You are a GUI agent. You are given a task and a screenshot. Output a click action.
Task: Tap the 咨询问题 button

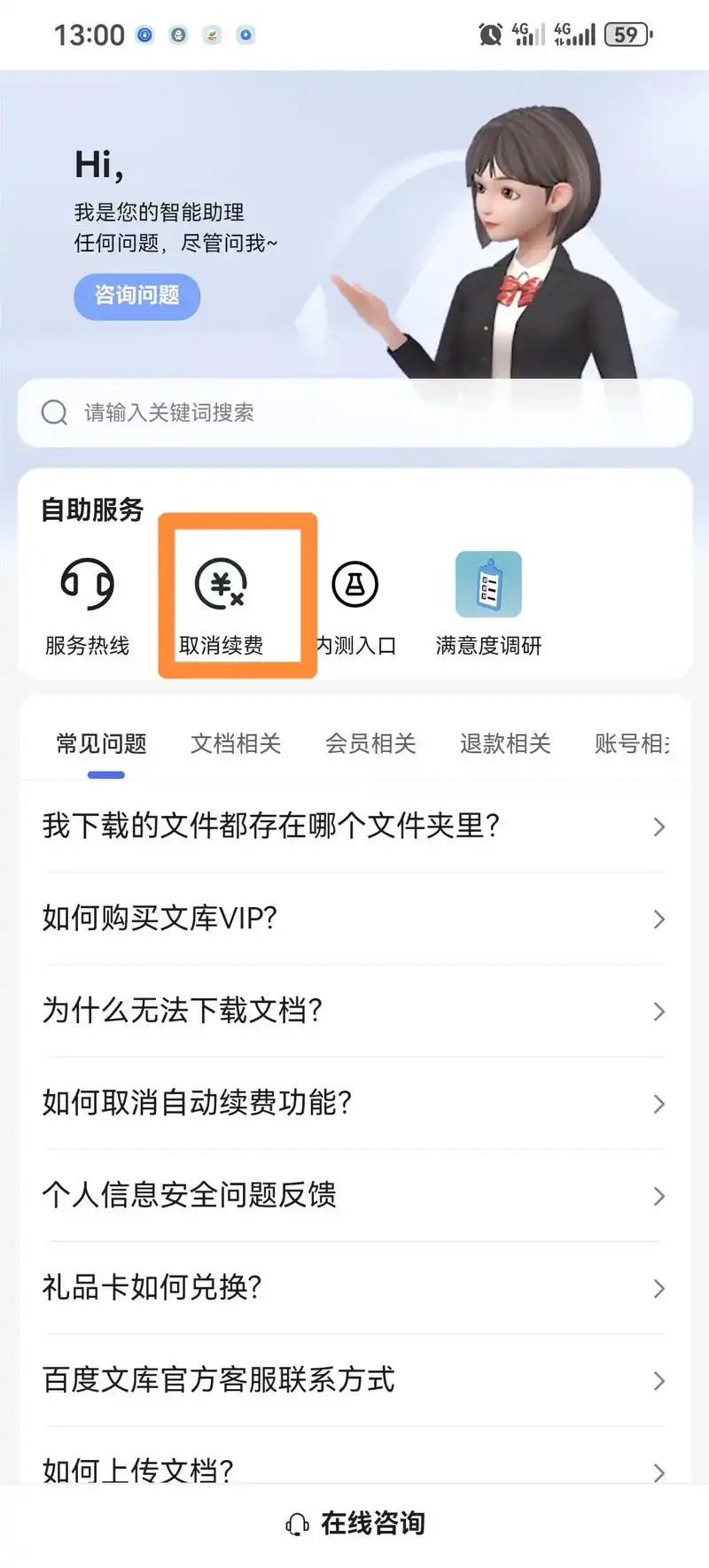point(136,297)
